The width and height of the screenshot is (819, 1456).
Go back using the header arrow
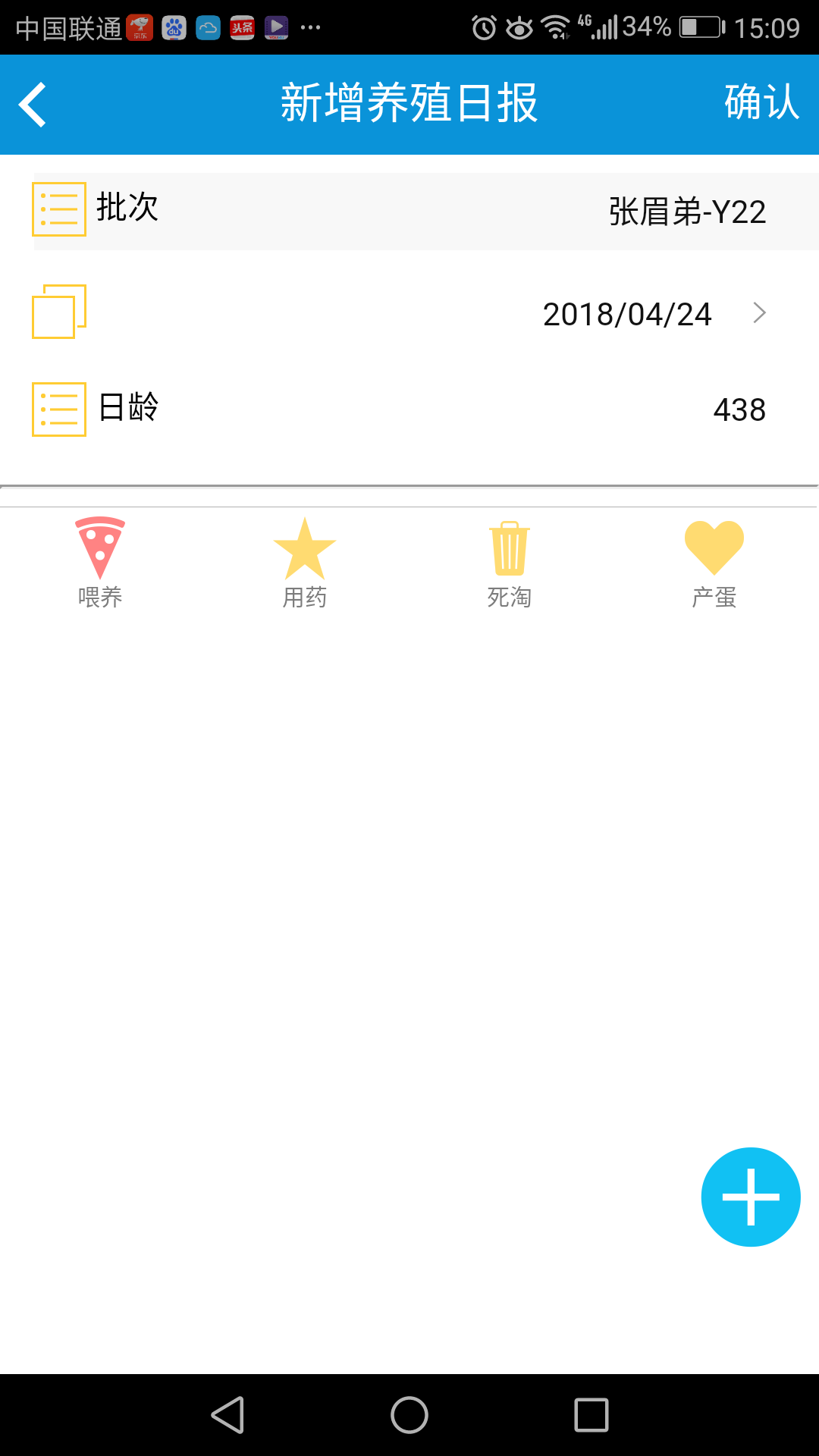(33, 105)
